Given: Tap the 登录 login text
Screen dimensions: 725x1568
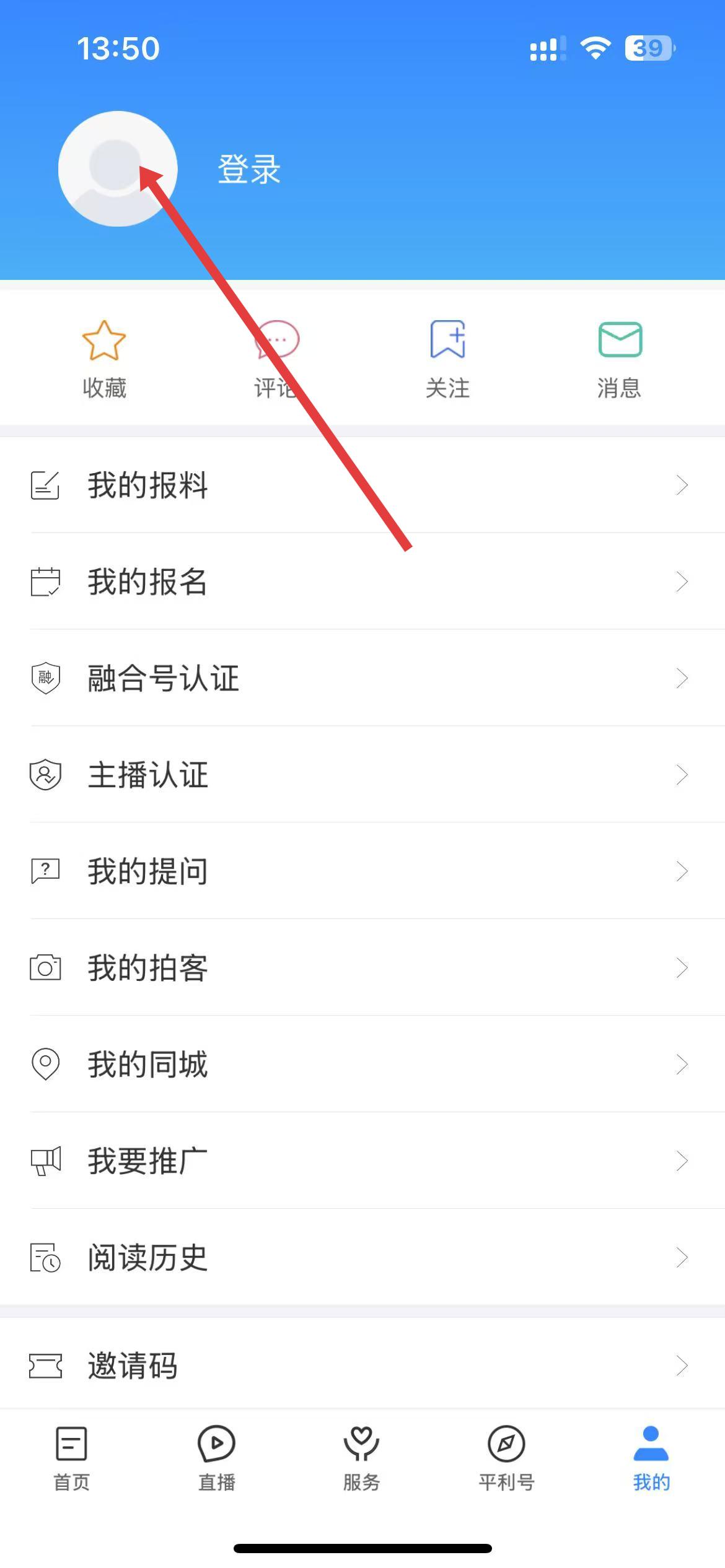Looking at the screenshot, I should (249, 169).
